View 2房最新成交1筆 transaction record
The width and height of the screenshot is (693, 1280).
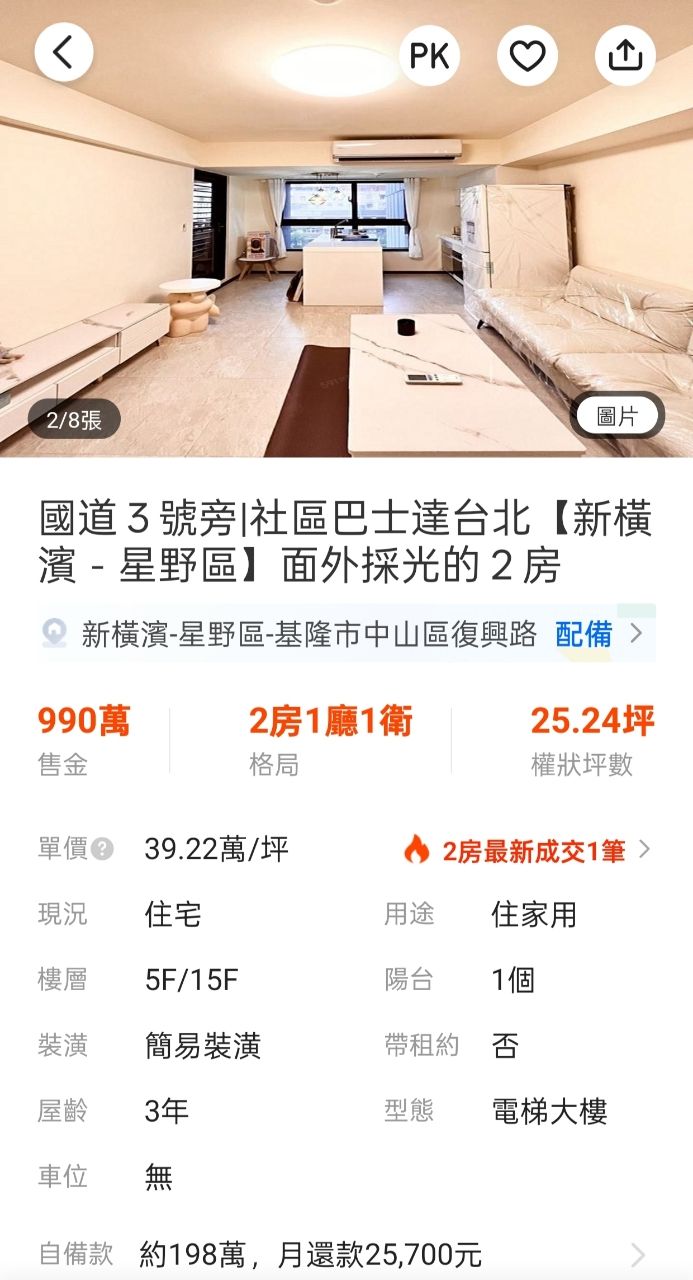tap(527, 850)
